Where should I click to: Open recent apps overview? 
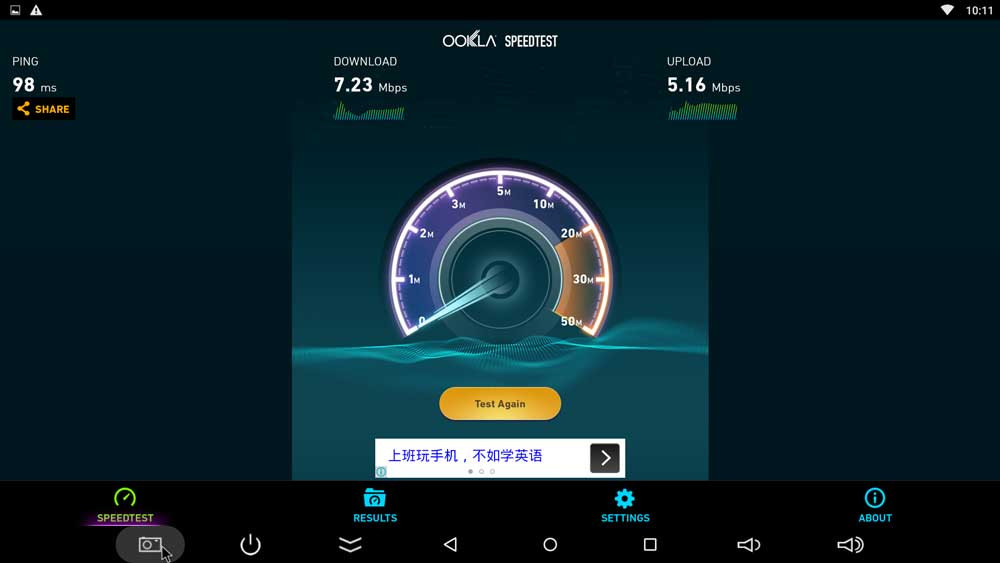[x=650, y=545]
